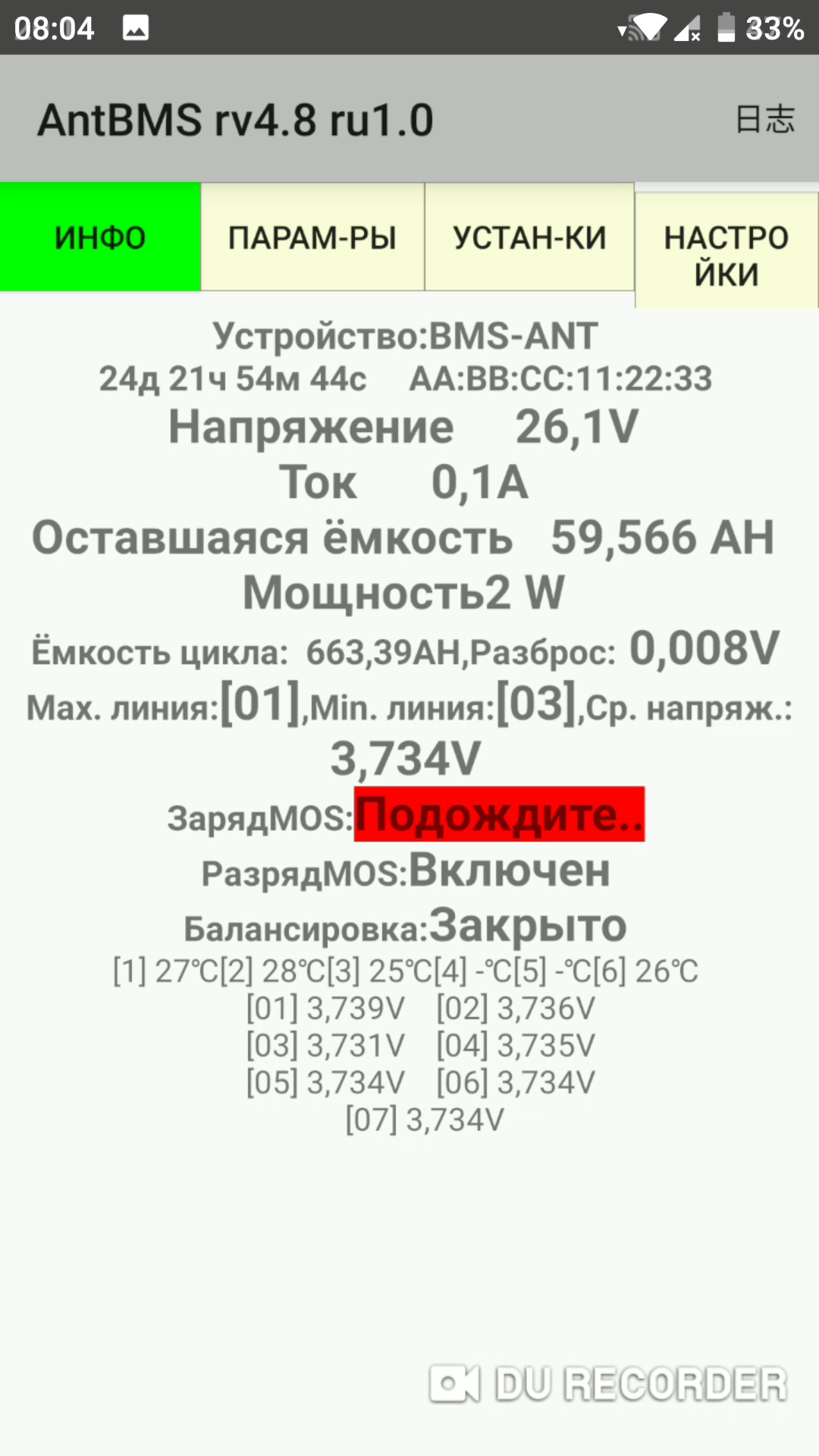Open the УСТАН-КИ tab
Screen dimensions: 819x1456
(x=529, y=237)
